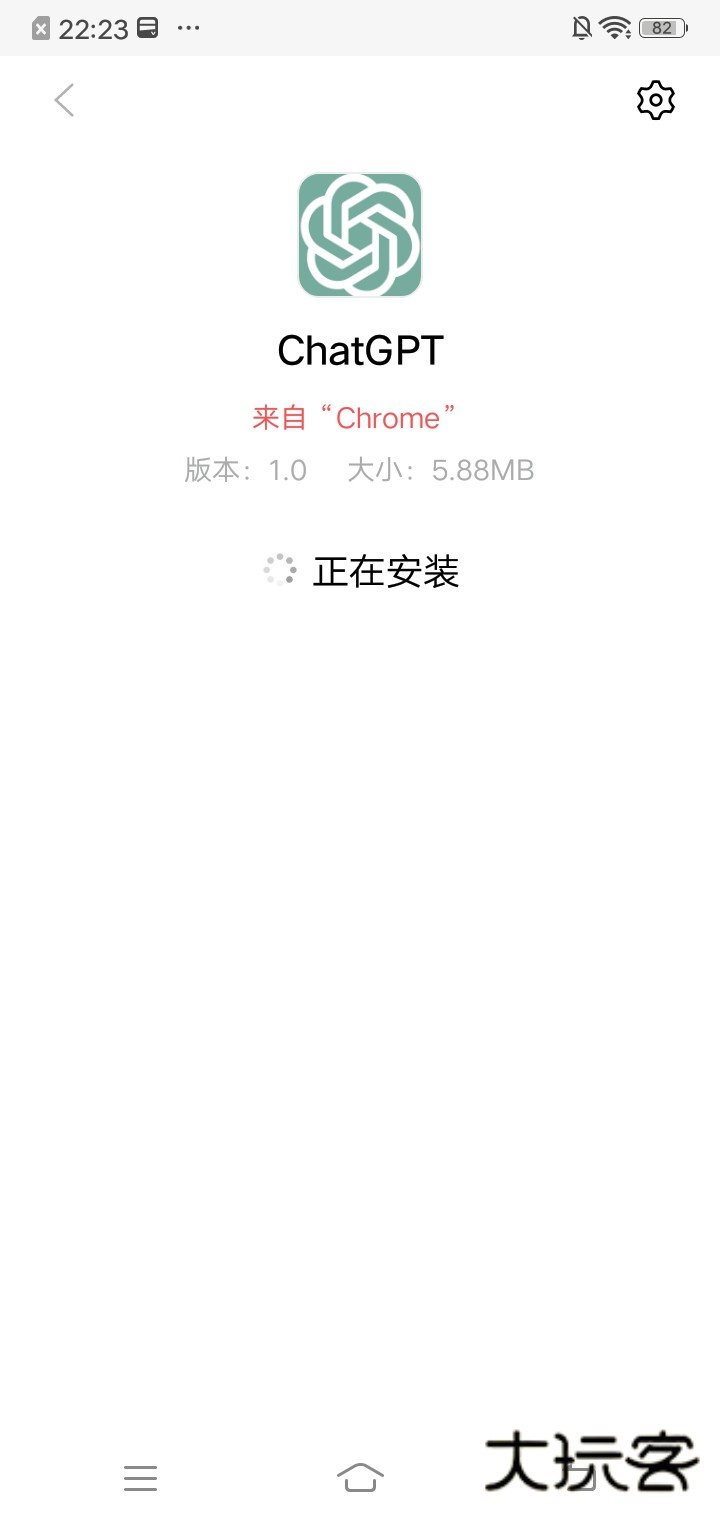The height and width of the screenshot is (1520, 720).
Task: Tap the ChatGPT app icon
Action: pyautogui.click(x=360, y=235)
